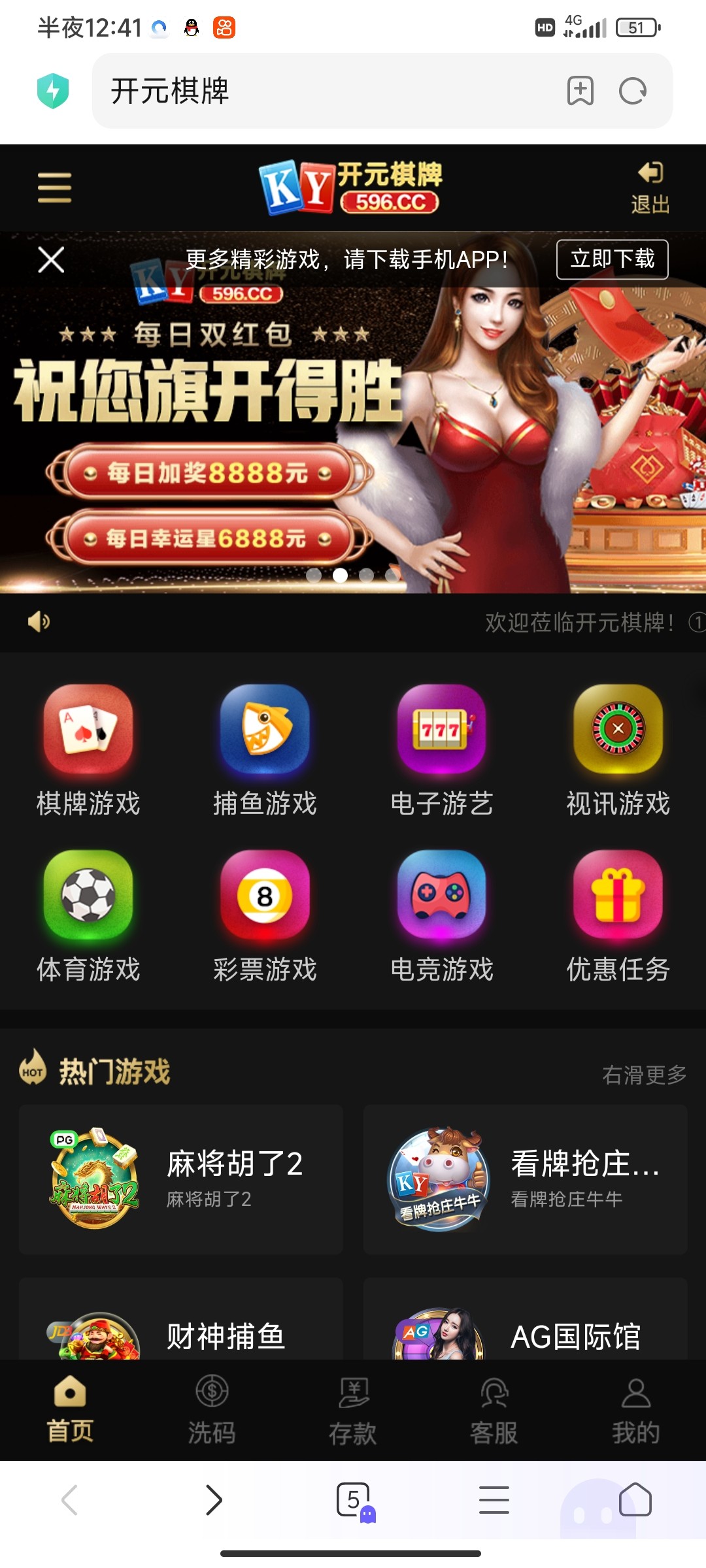Open the 客服 support tab
Screen dimensions: 706x1568
pyautogui.click(x=494, y=1410)
